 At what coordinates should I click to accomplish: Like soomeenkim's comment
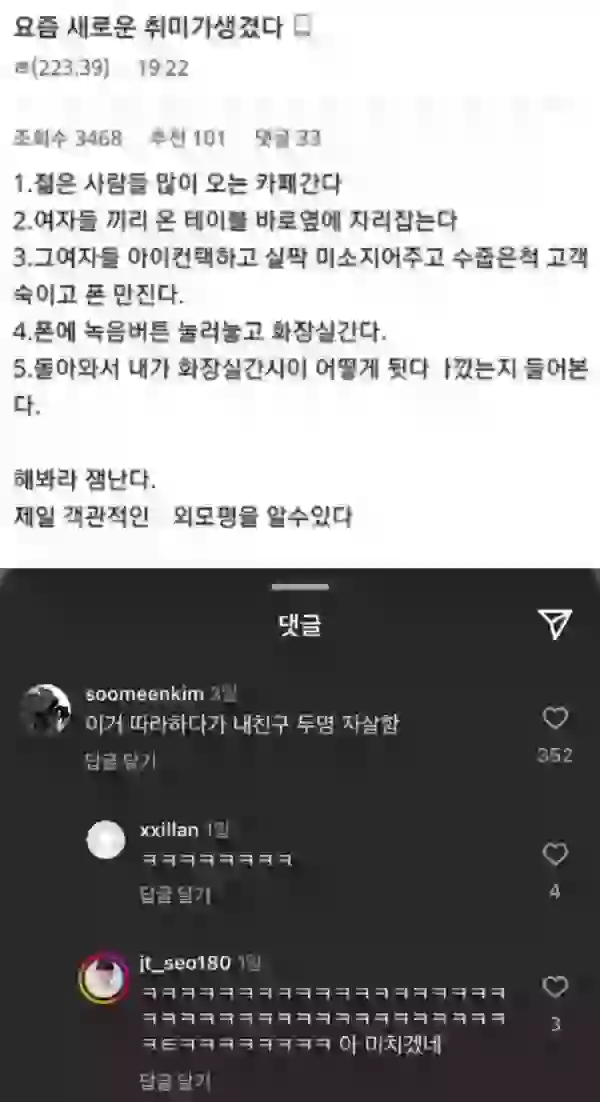[x=555, y=718]
